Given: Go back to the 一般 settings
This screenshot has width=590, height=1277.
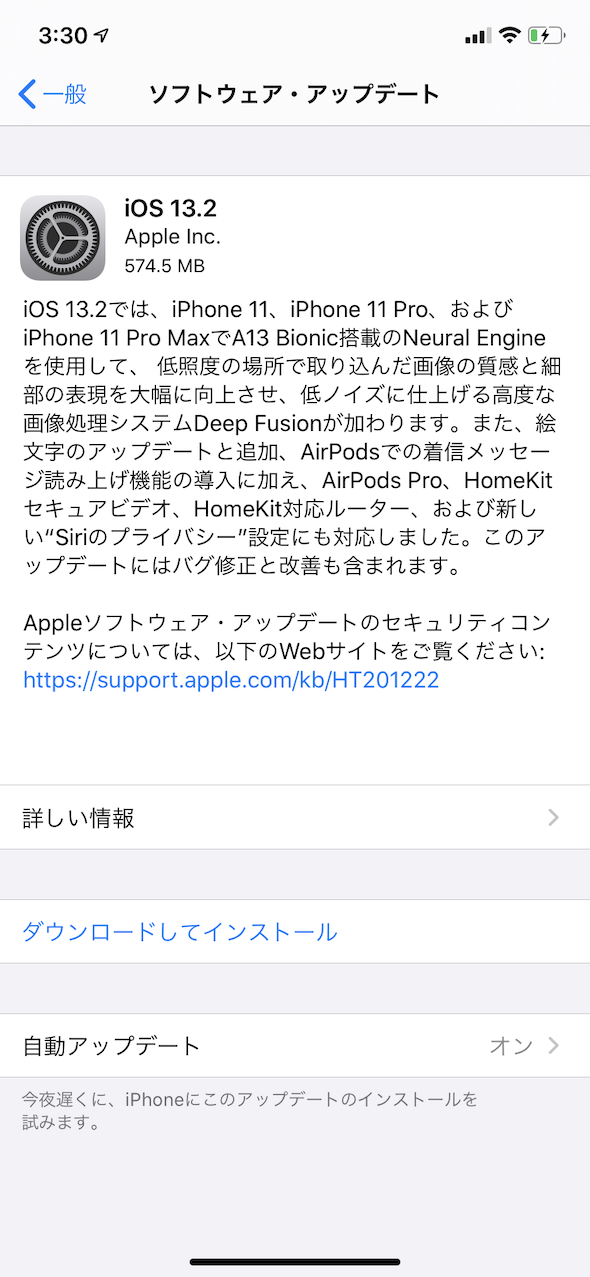Looking at the screenshot, I should pyautogui.click(x=53, y=95).
